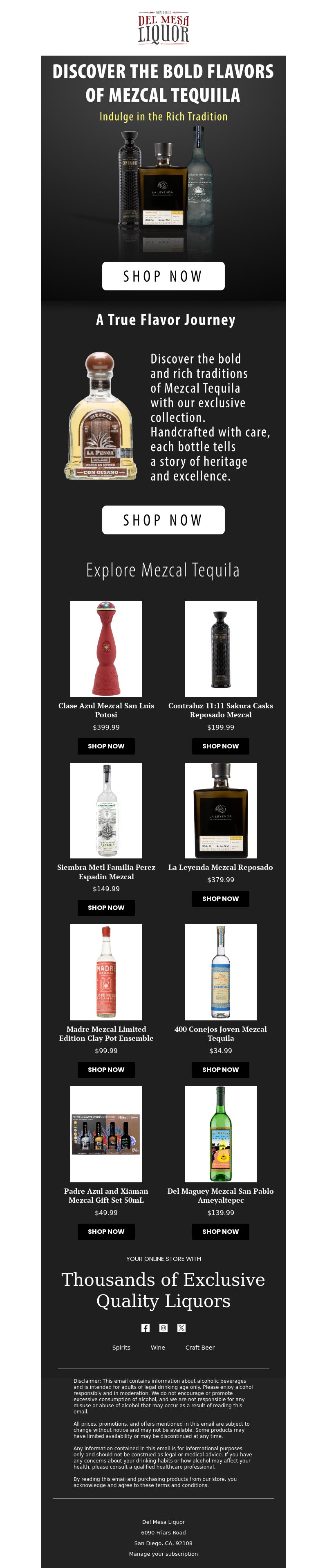Screen dimensions: 327x1568
Task: Shop Now for 400 Conejos Joven Mezcal
Action: point(220,1069)
